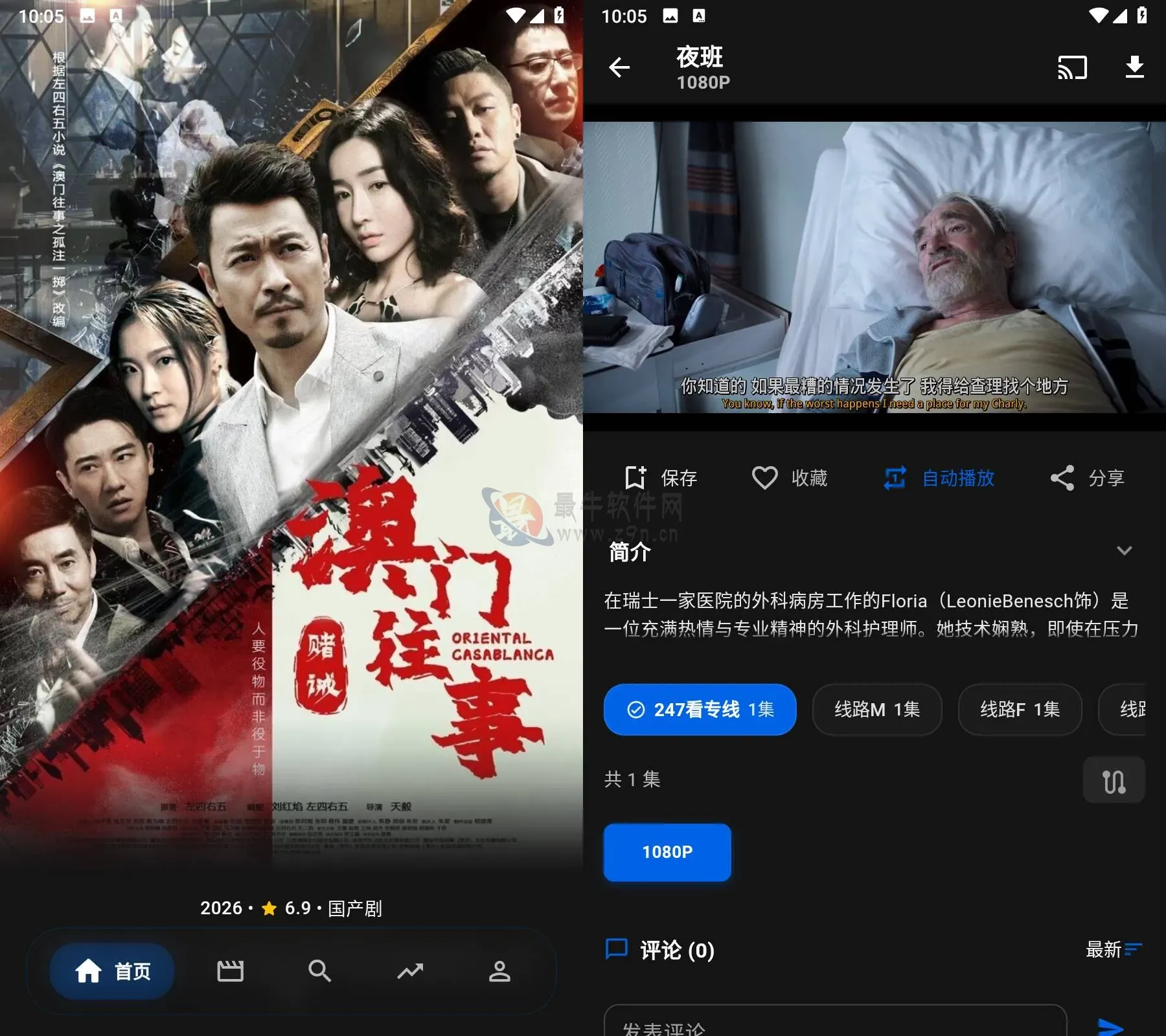Select the 247看专线 source

(x=700, y=710)
